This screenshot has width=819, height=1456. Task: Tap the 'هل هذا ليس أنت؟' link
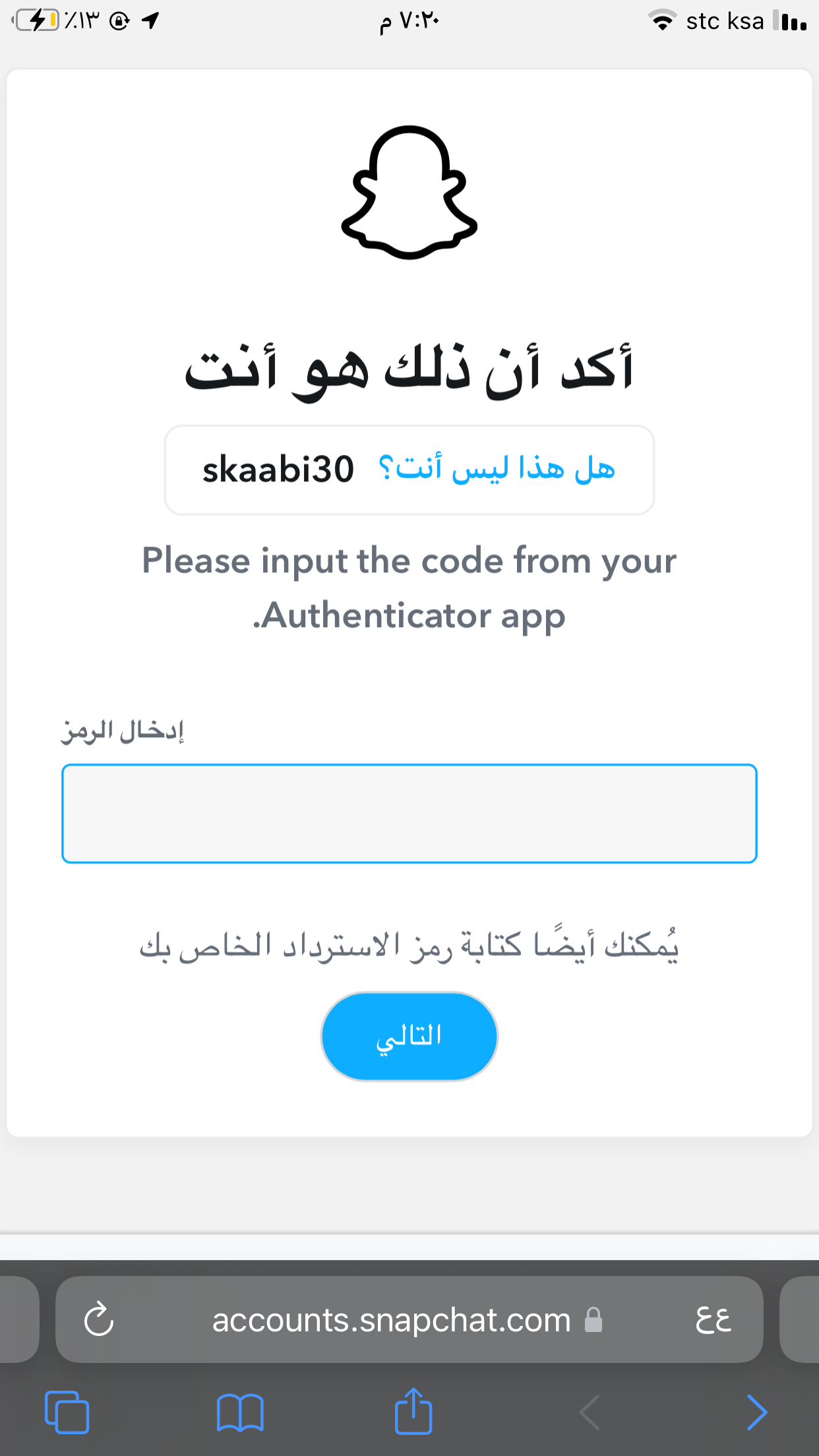[497, 469]
